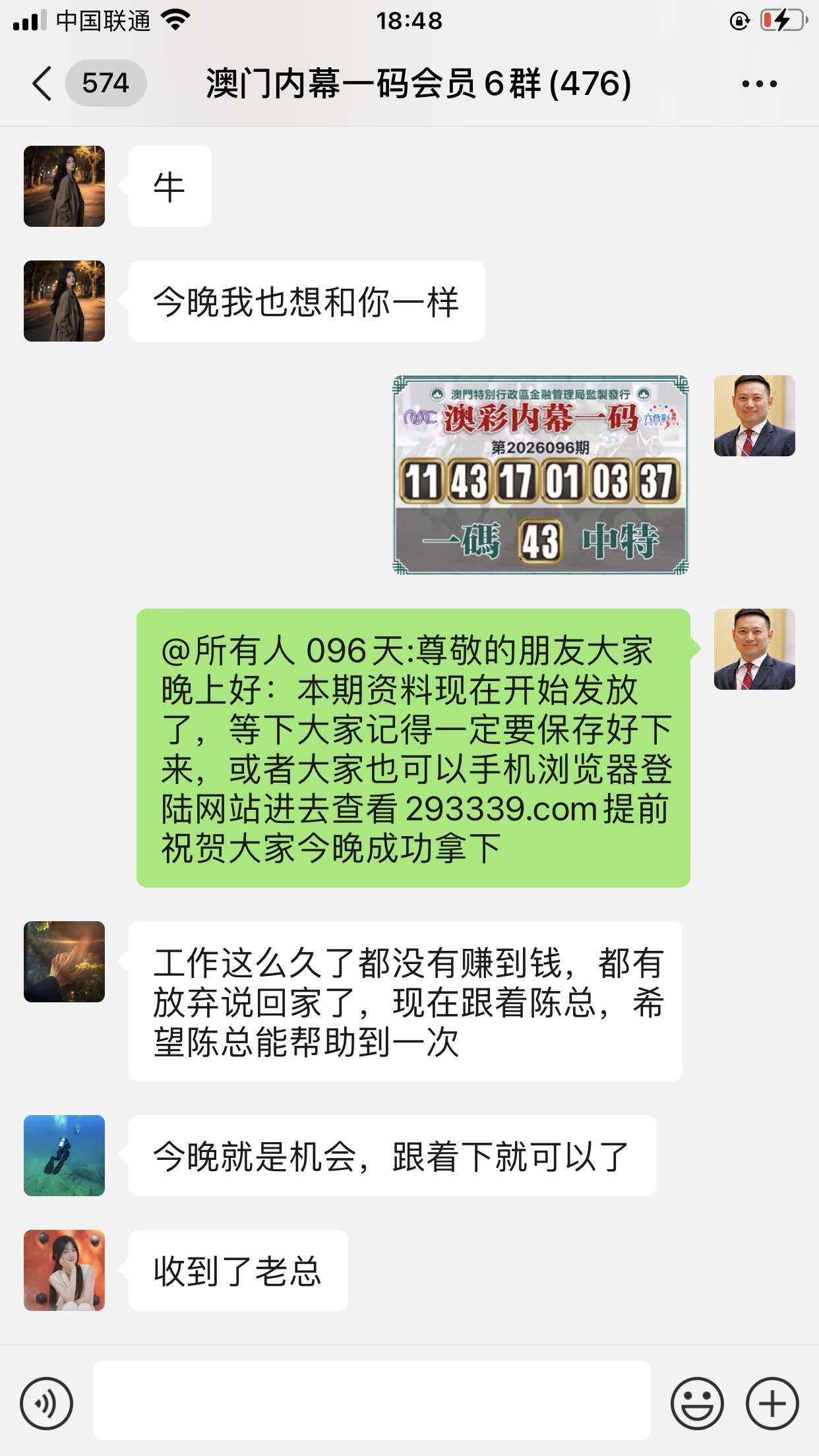Switch to voice message input
The image size is (819, 1456).
[46, 1403]
